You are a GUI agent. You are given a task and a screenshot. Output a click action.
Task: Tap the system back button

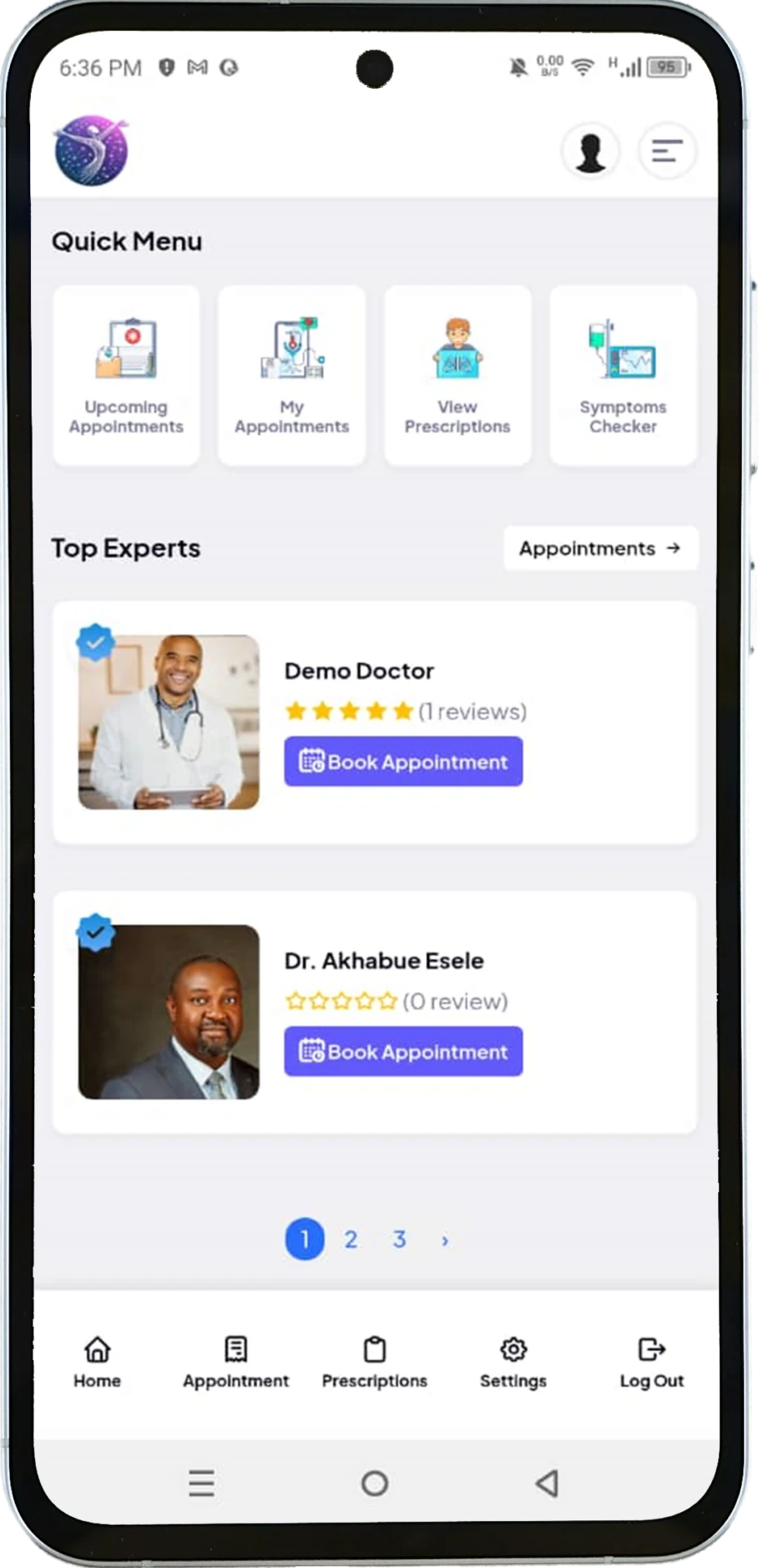pyautogui.click(x=547, y=1483)
